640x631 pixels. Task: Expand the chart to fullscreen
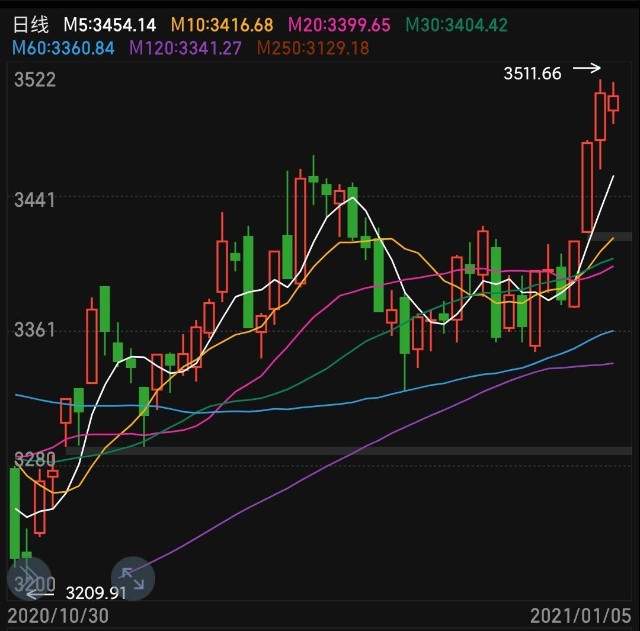pos(132,578)
